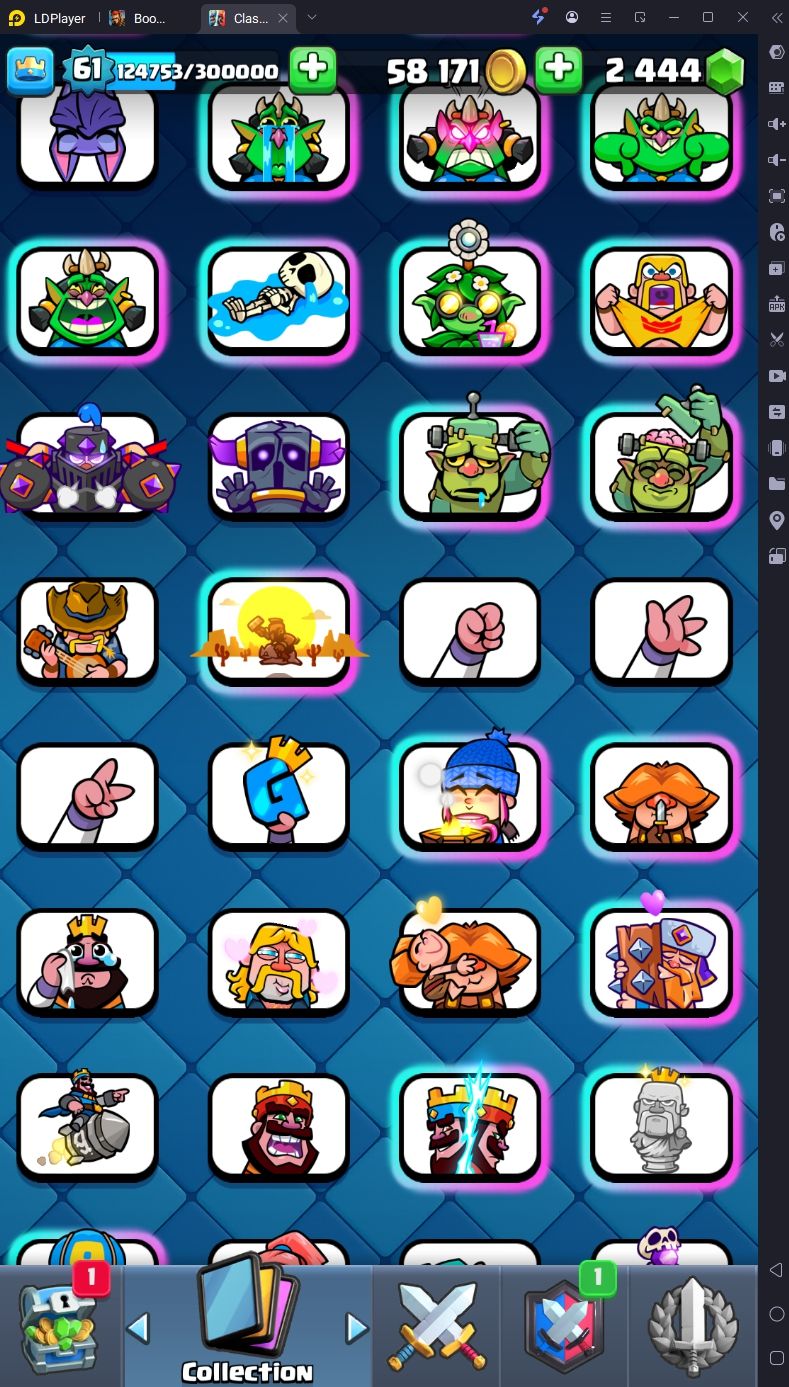Select the fist bump hand emote
This screenshot has height=1387, width=789.
tap(470, 628)
